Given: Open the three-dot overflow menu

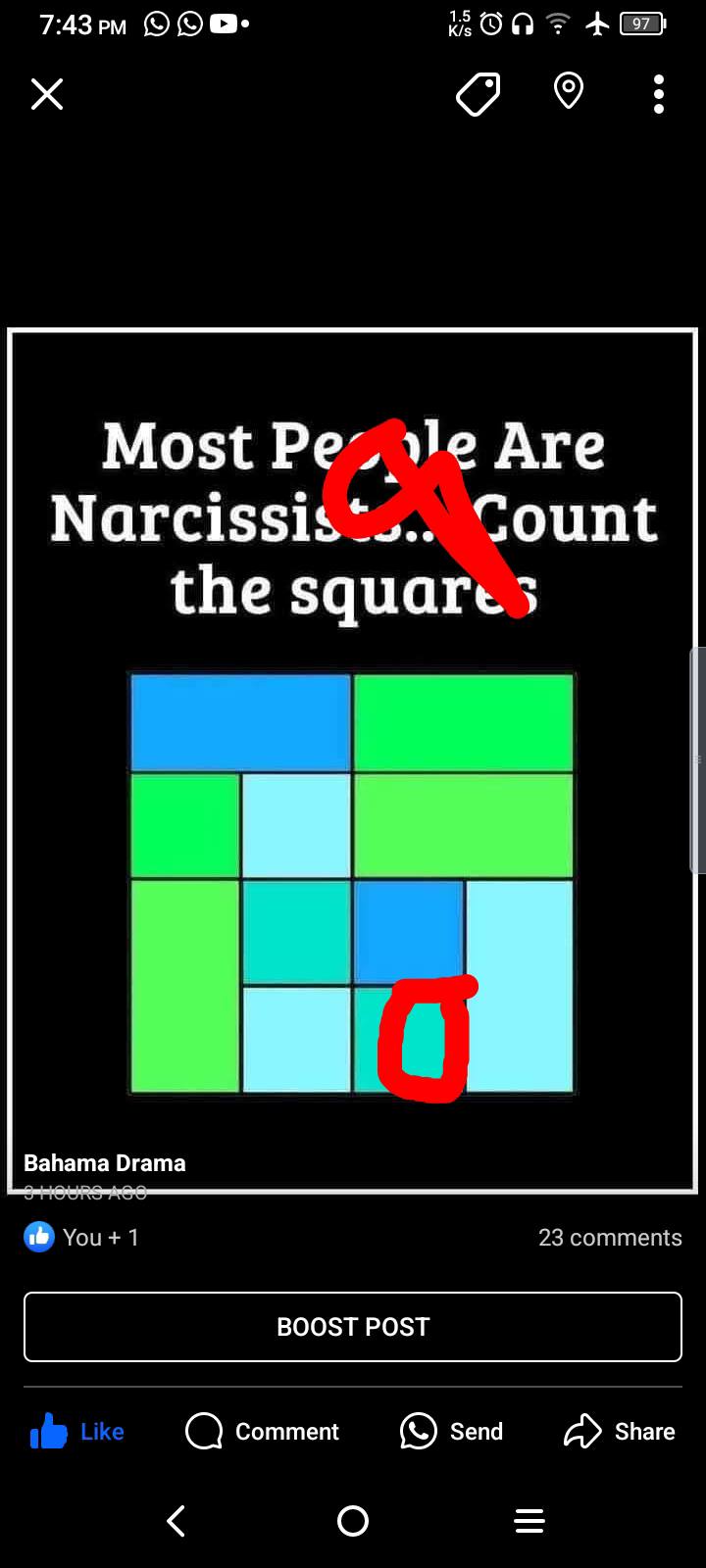Looking at the screenshot, I should point(659,95).
